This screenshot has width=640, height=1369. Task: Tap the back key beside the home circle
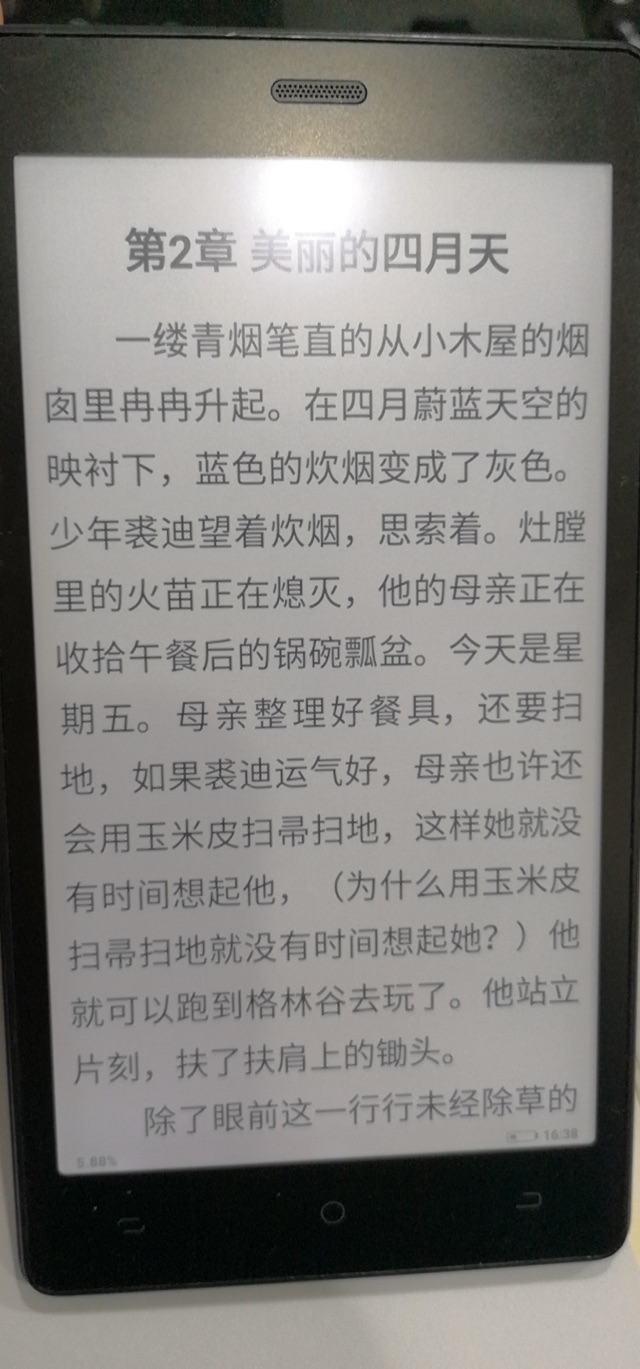(529, 1200)
